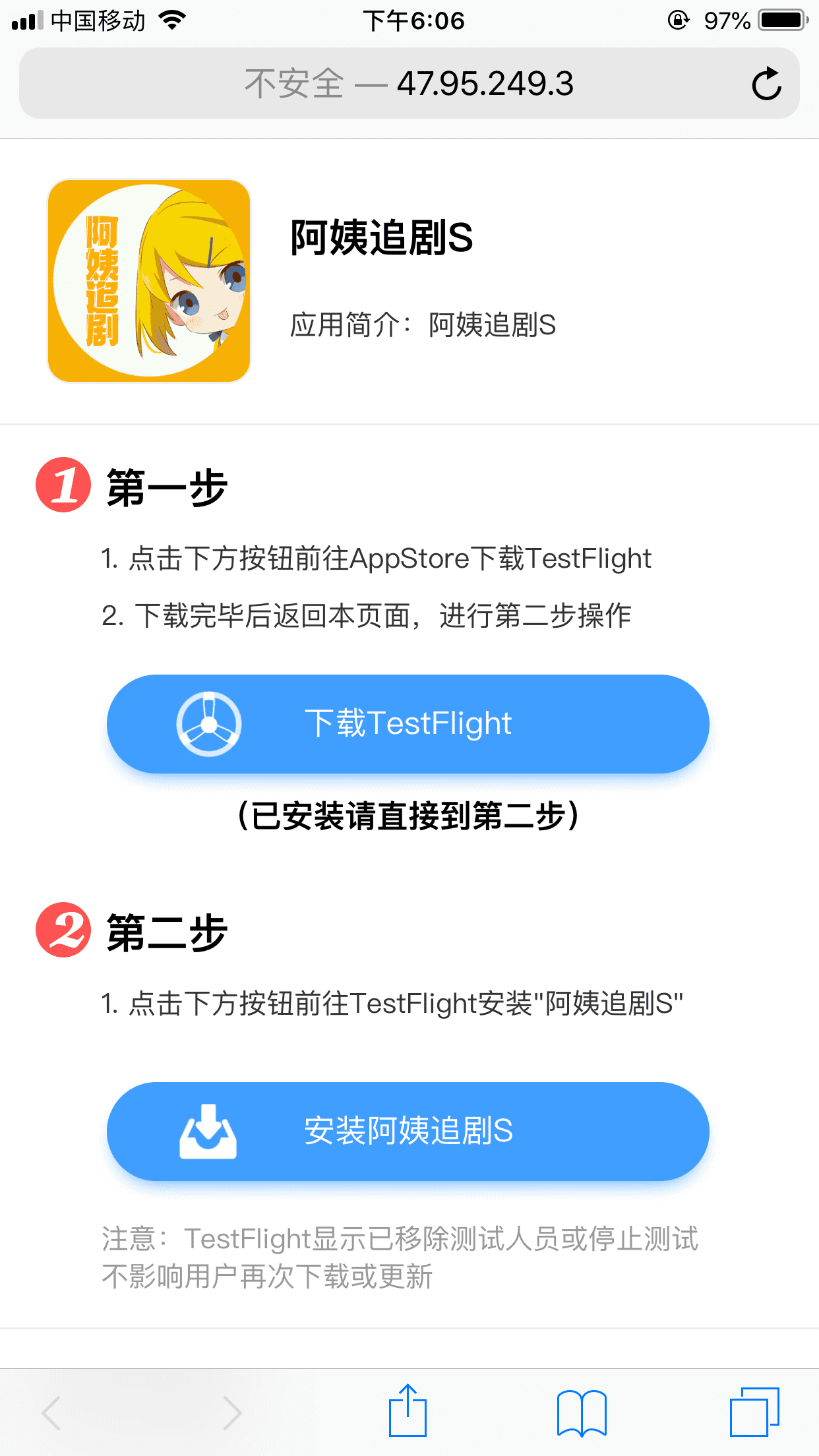Open the address bar showing 47.95.249.3

tap(409, 83)
